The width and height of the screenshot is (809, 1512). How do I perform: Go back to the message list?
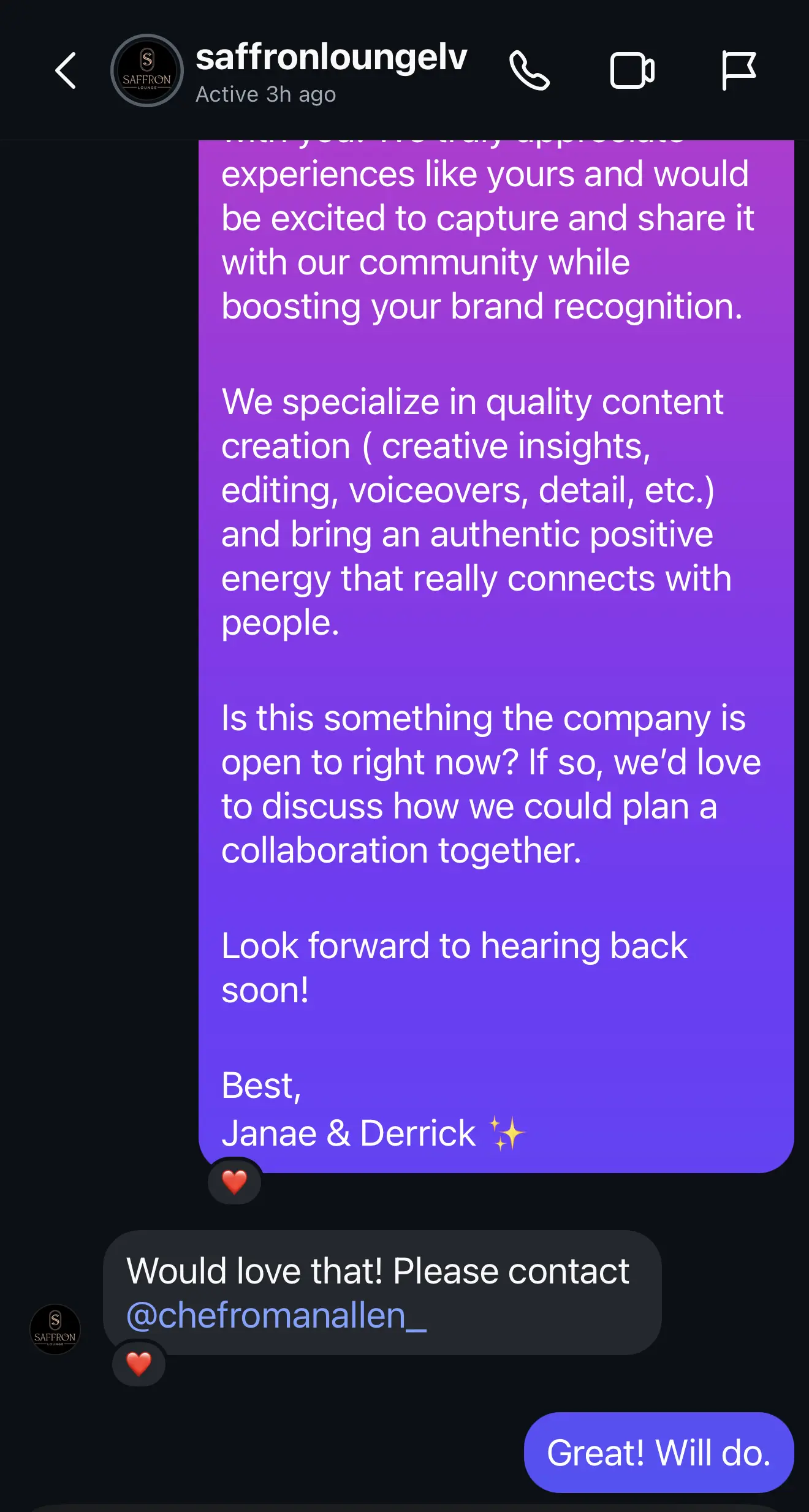tap(66, 70)
